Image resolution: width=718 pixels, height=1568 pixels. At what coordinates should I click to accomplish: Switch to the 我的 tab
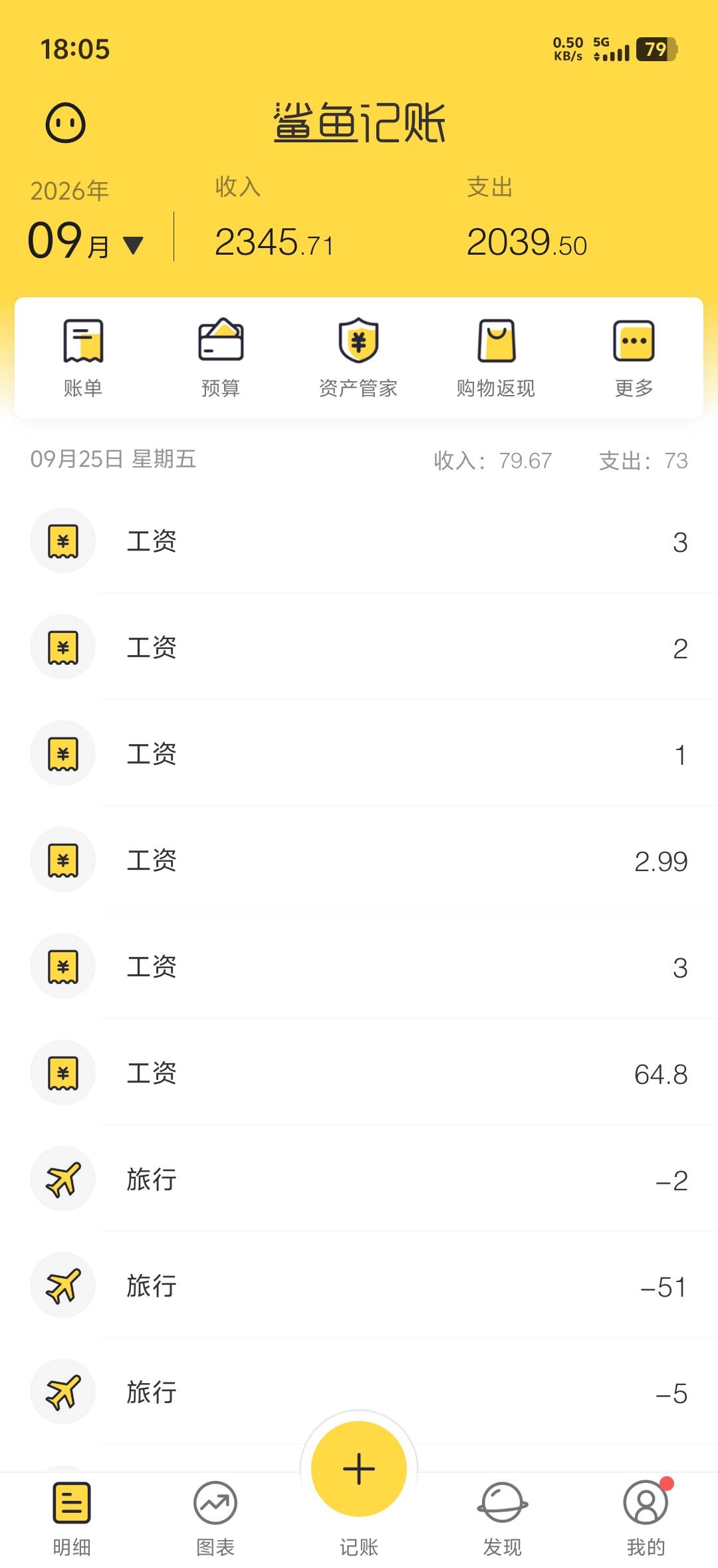pos(646,1519)
